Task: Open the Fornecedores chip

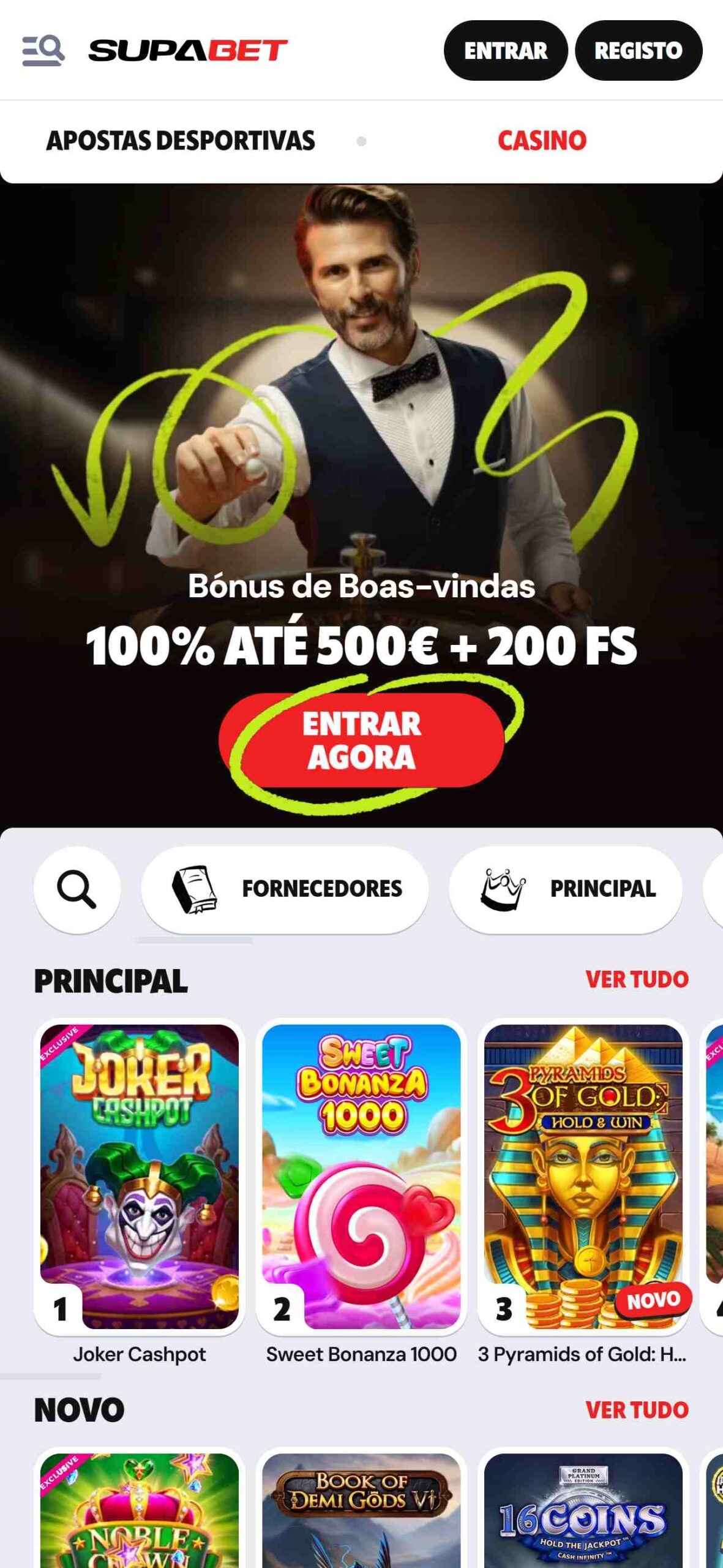Action: coord(285,889)
